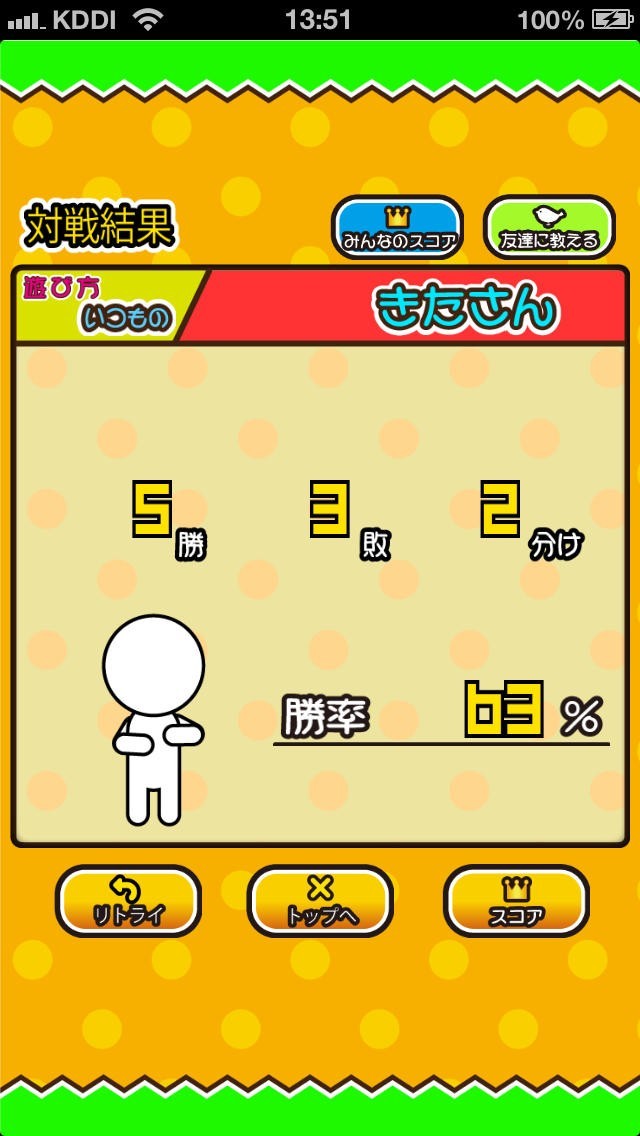The height and width of the screenshot is (1136, 640).
Task: Open the みんなのスコア leaderboard button
Action: (397, 227)
